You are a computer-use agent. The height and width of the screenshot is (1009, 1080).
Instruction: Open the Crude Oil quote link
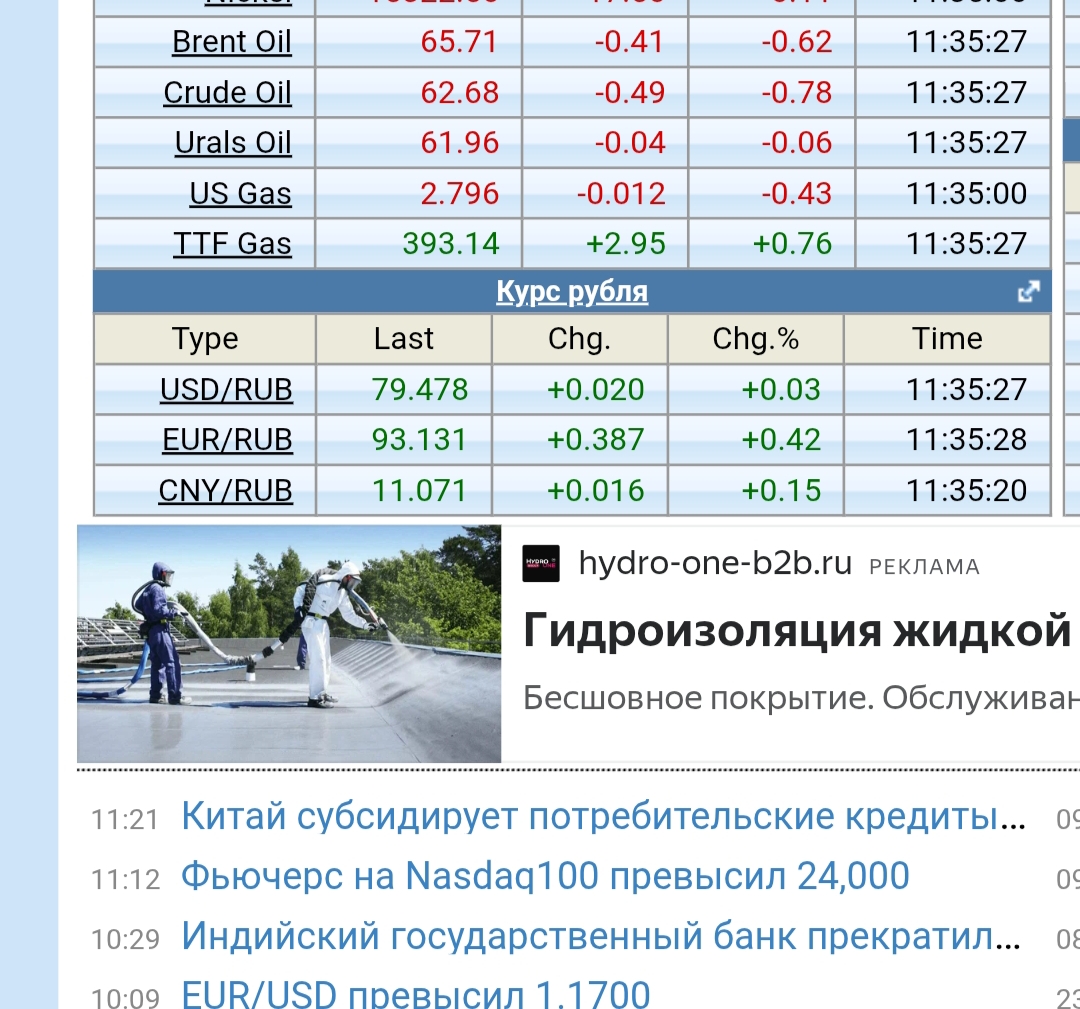click(x=227, y=93)
